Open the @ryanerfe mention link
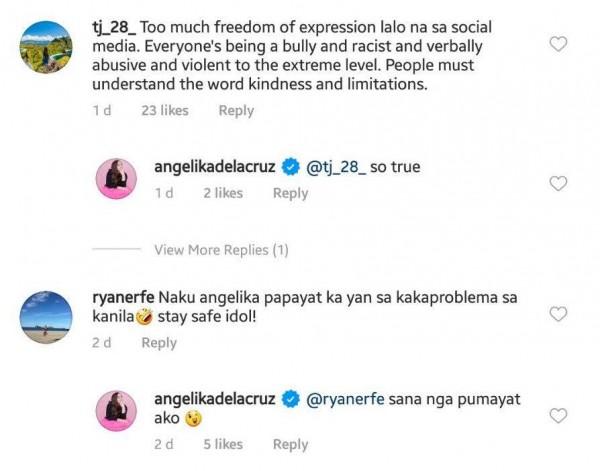Image resolution: width=600 pixels, height=471 pixels. point(346,399)
